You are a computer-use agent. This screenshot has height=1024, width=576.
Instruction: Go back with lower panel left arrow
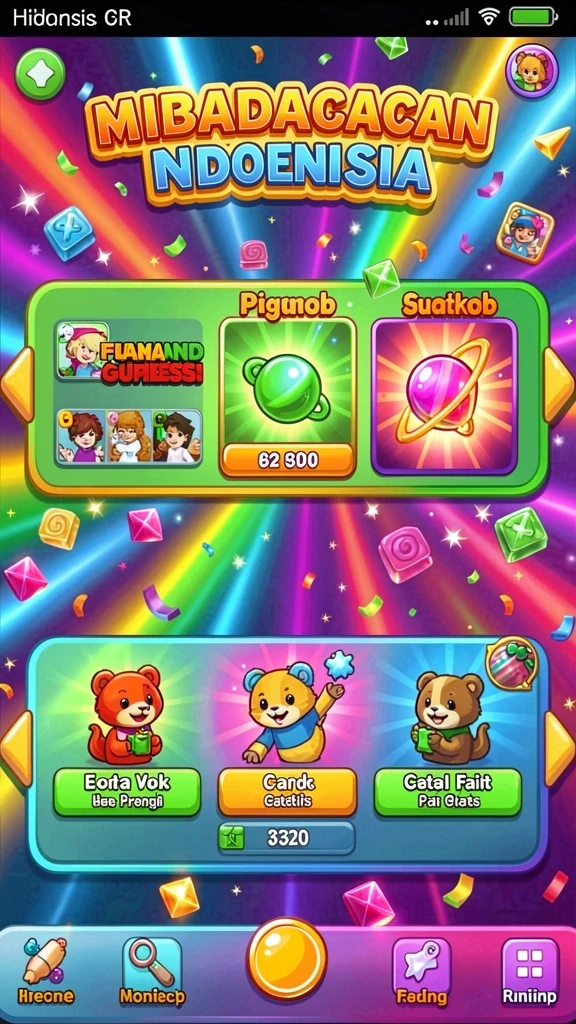[x=17, y=748]
